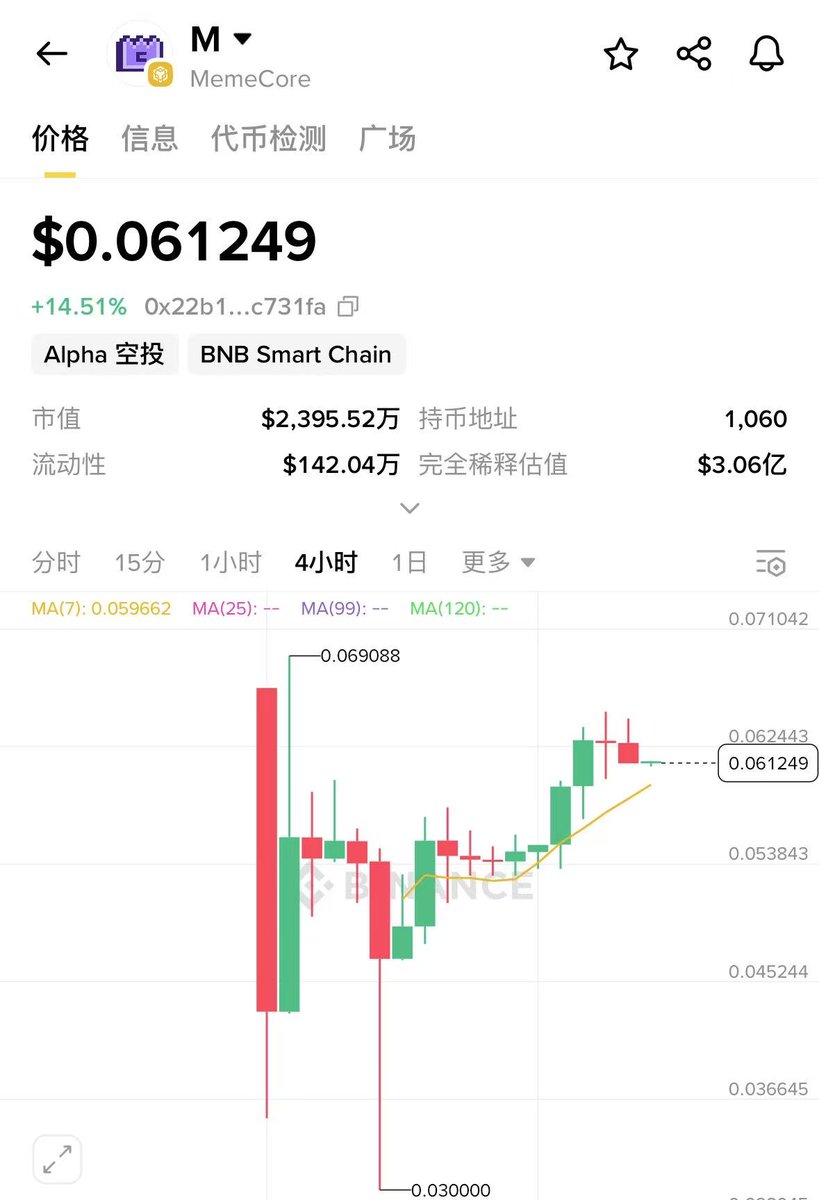This screenshot has width=819, height=1200.
Task: Open the 更多 interval dropdown
Action: (x=498, y=563)
